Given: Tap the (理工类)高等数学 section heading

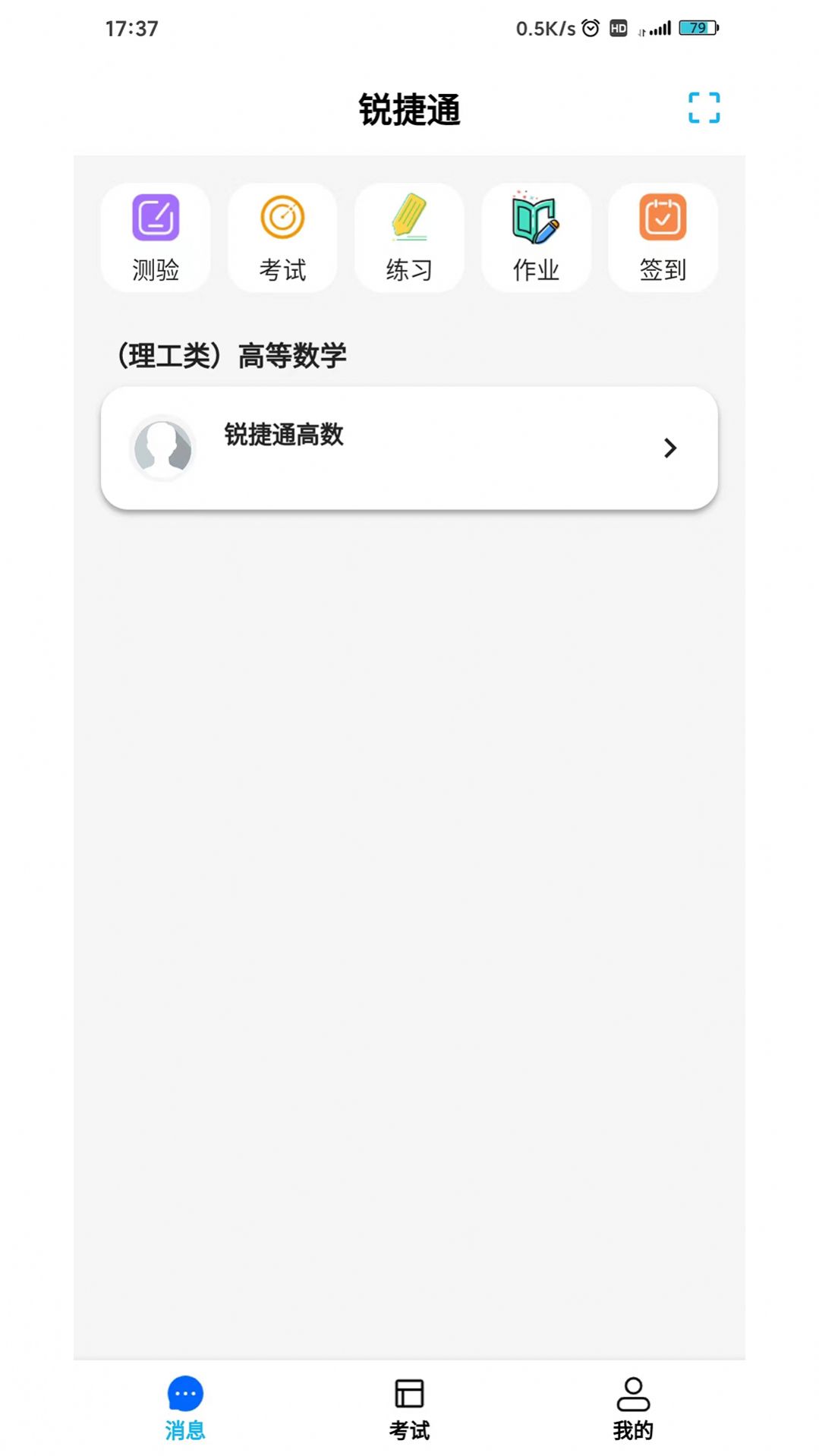Looking at the screenshot, I should coord(232,353).
